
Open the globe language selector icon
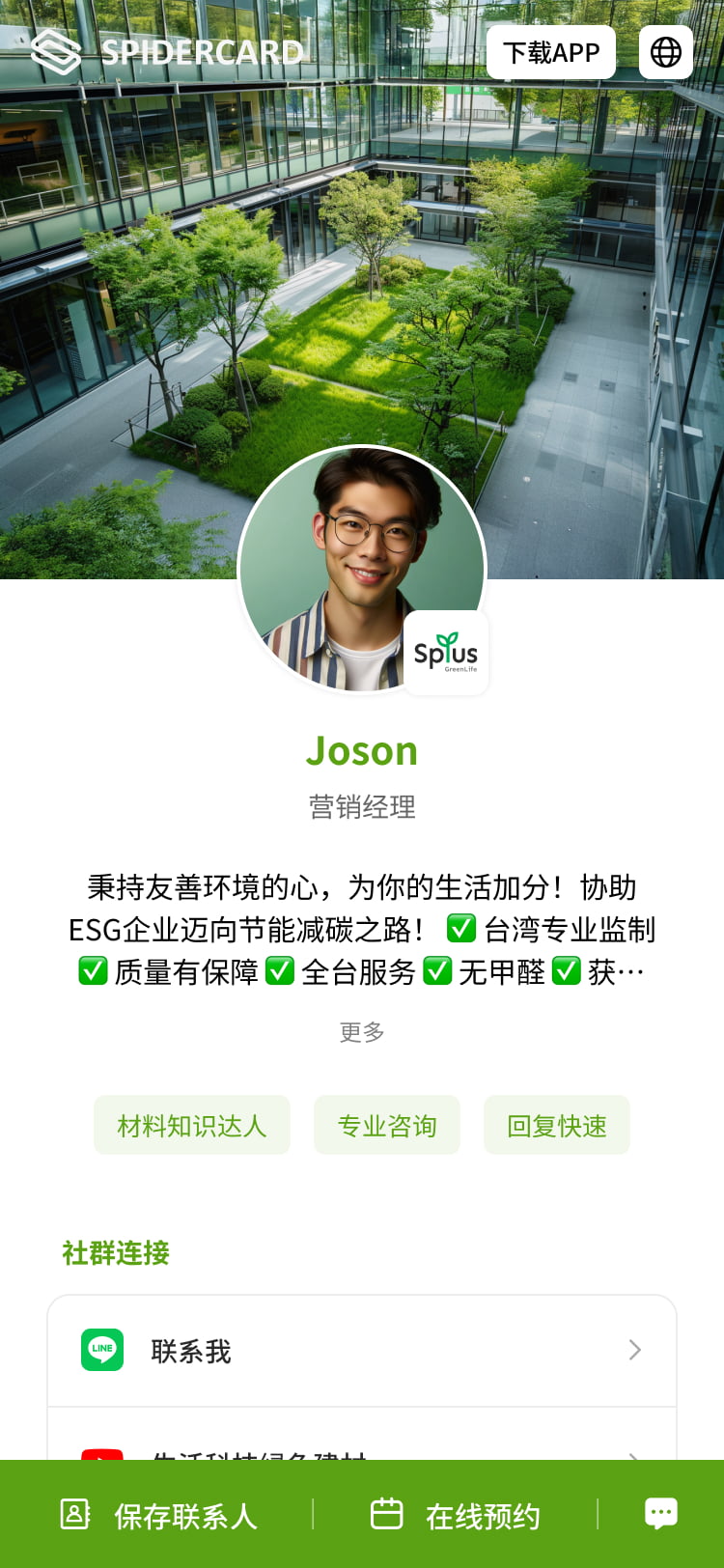(668, 52)
